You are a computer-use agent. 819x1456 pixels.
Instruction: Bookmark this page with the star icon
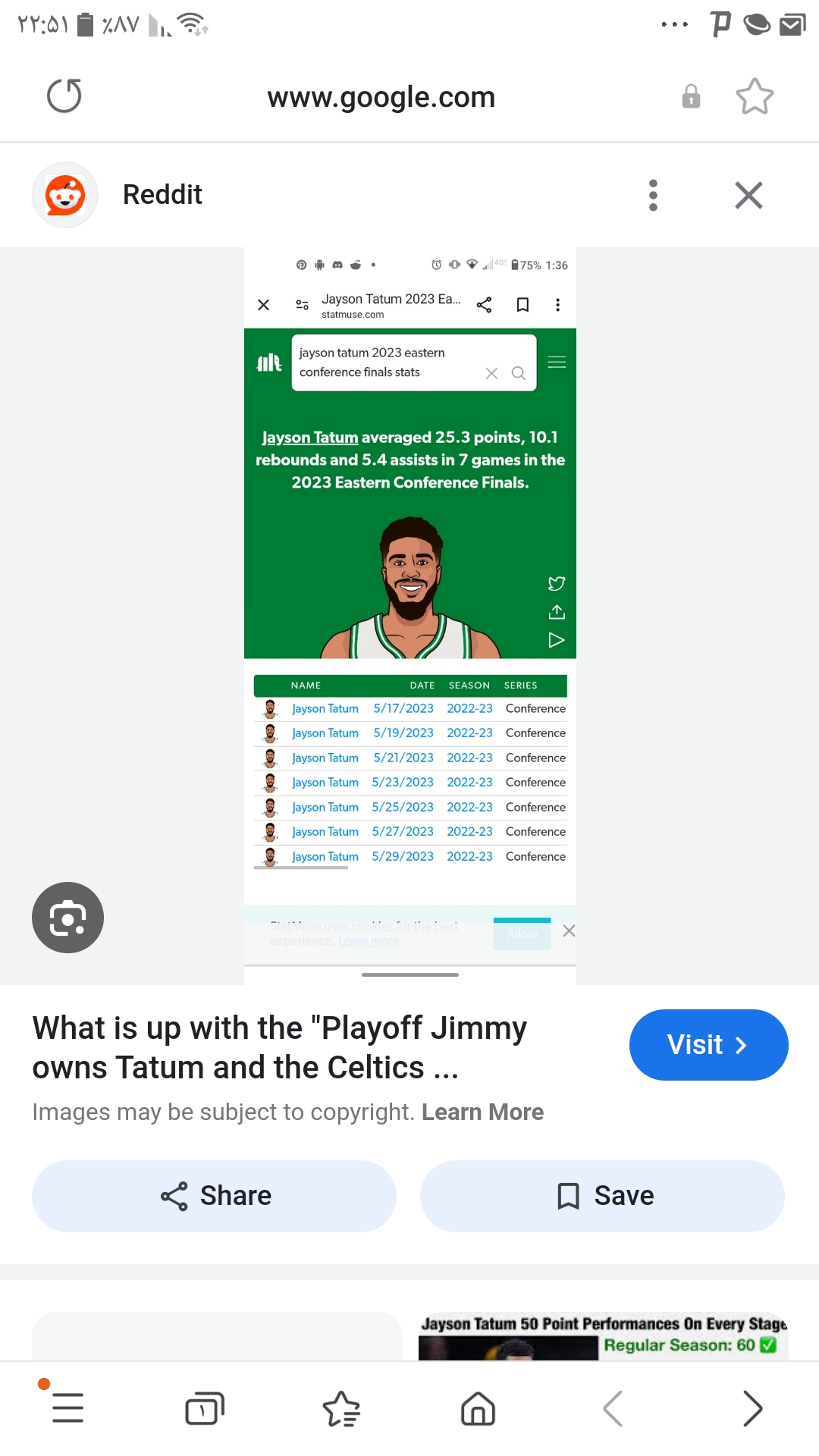coord(755,96)
